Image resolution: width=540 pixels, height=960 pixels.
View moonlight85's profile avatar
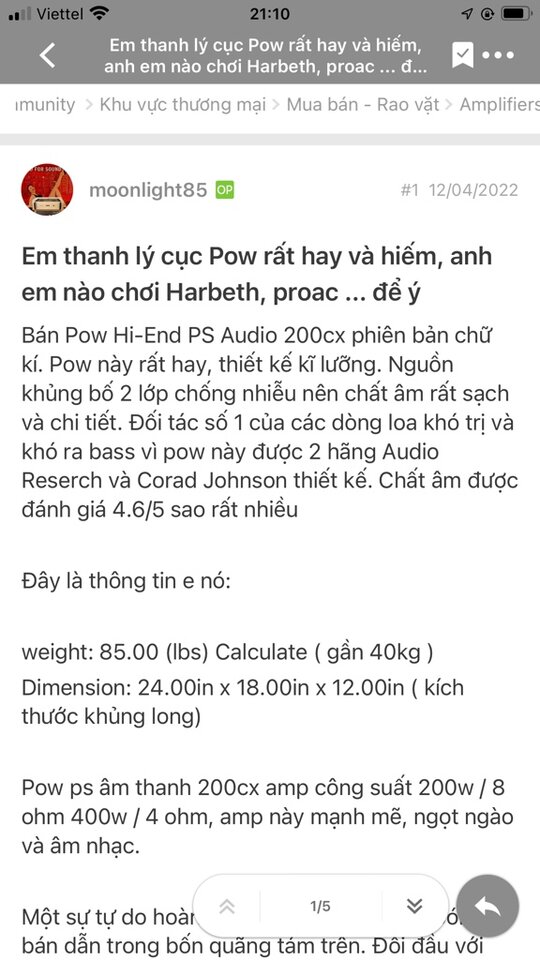[47, 190]
